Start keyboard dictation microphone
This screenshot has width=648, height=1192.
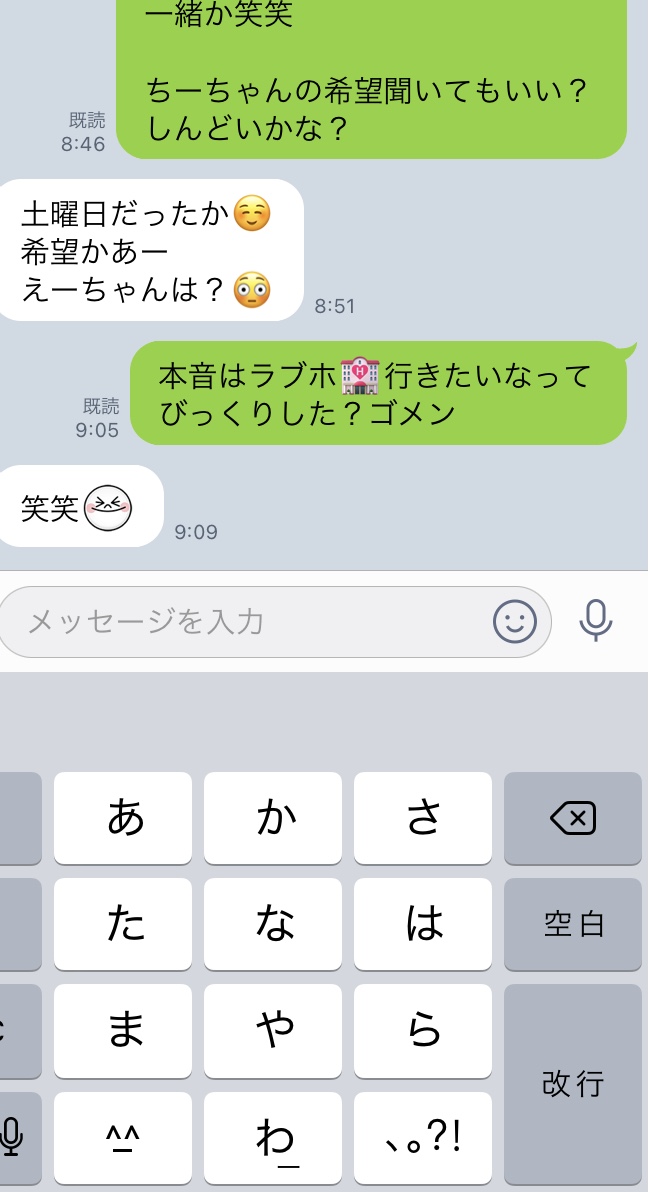pos(15,1138)
